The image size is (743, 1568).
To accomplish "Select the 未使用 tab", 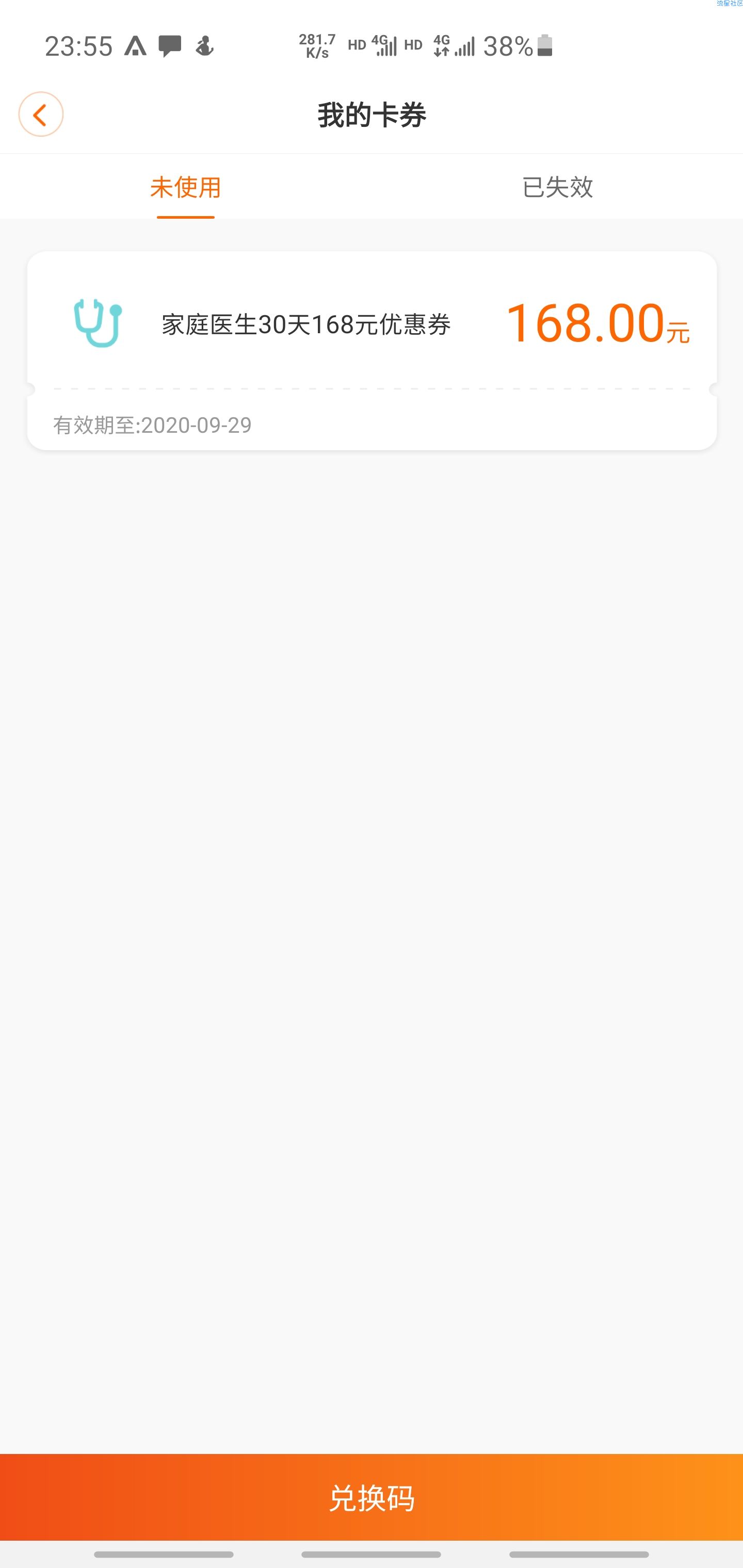I will tap(185, 187).
